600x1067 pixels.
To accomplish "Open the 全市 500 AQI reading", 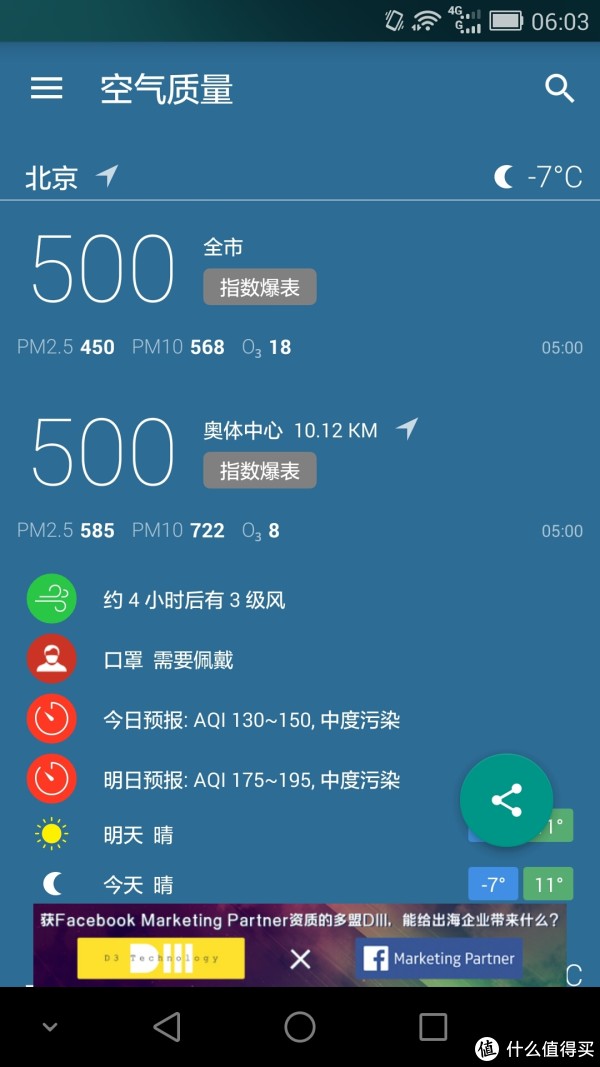I will click(103, 268).
